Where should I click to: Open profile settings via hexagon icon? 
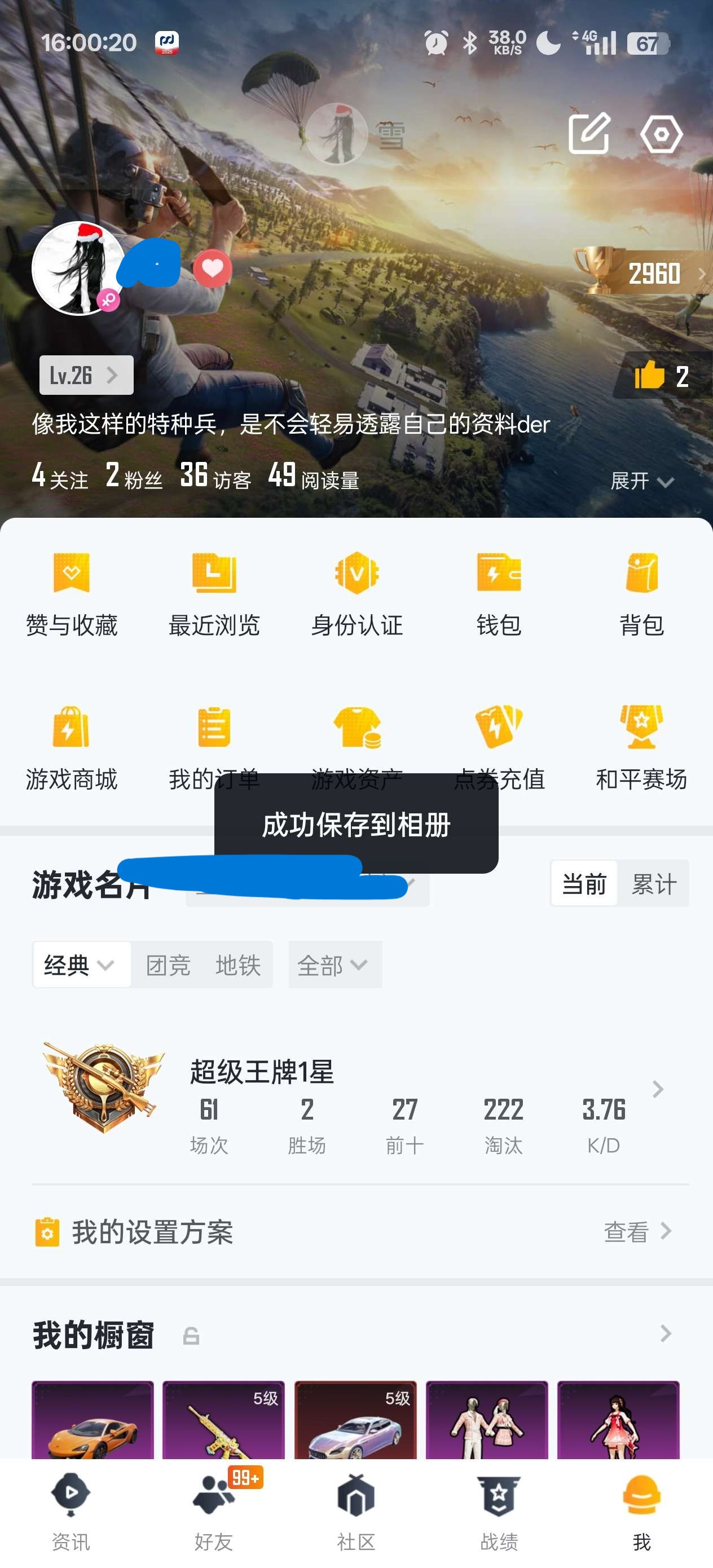661,135
